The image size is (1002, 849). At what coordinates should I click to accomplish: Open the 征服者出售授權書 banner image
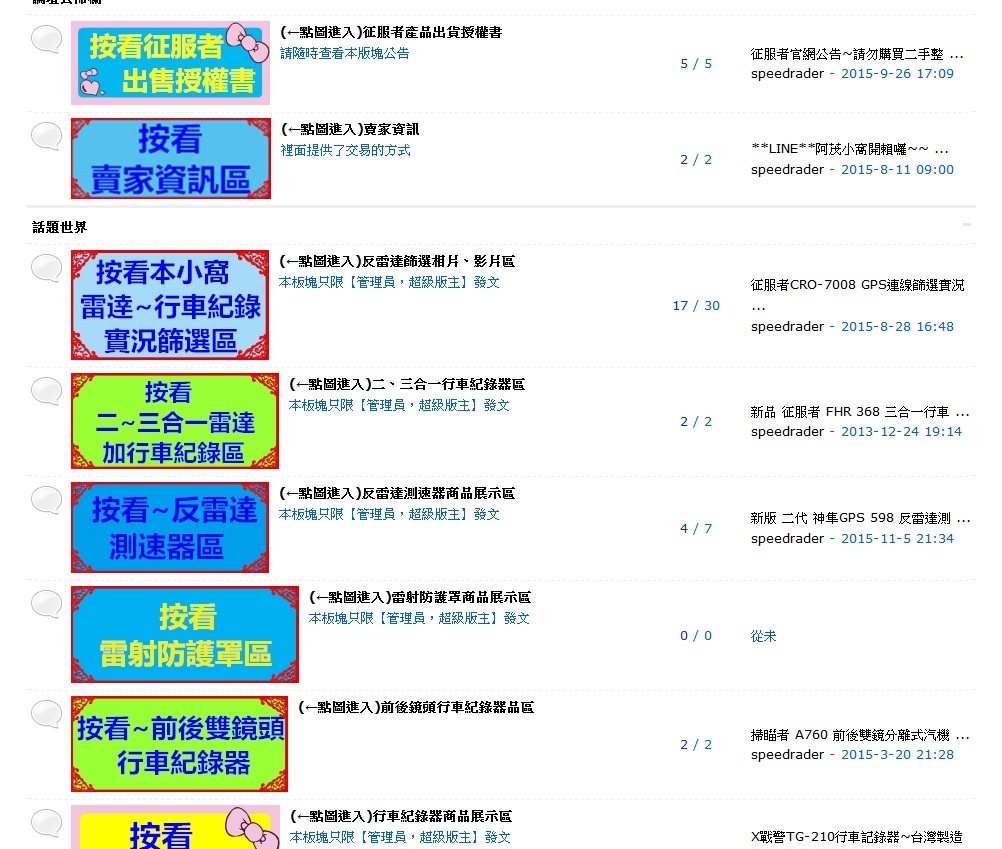coord(171,62)
